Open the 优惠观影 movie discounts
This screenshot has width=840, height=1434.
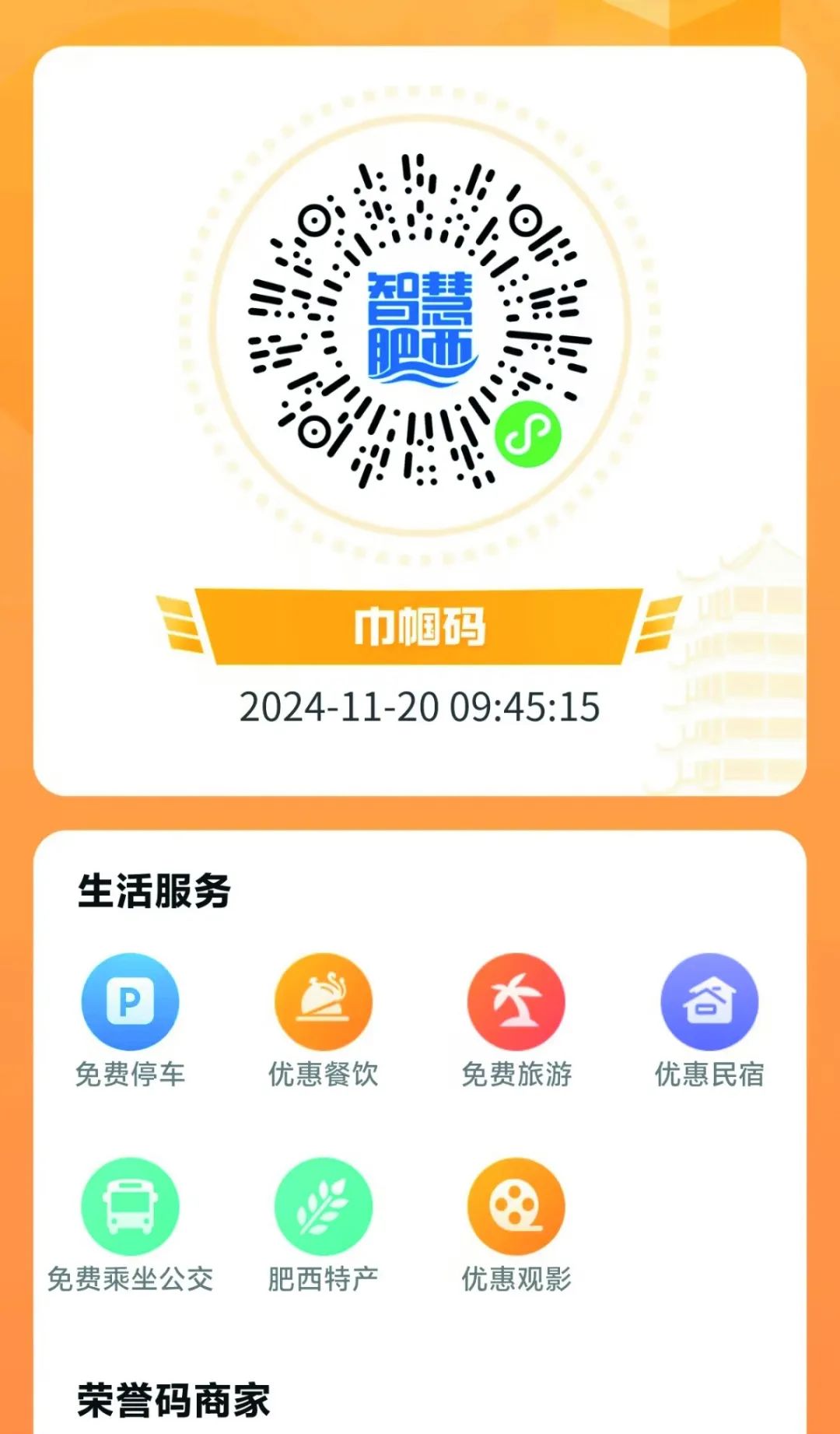point(516,1207)
